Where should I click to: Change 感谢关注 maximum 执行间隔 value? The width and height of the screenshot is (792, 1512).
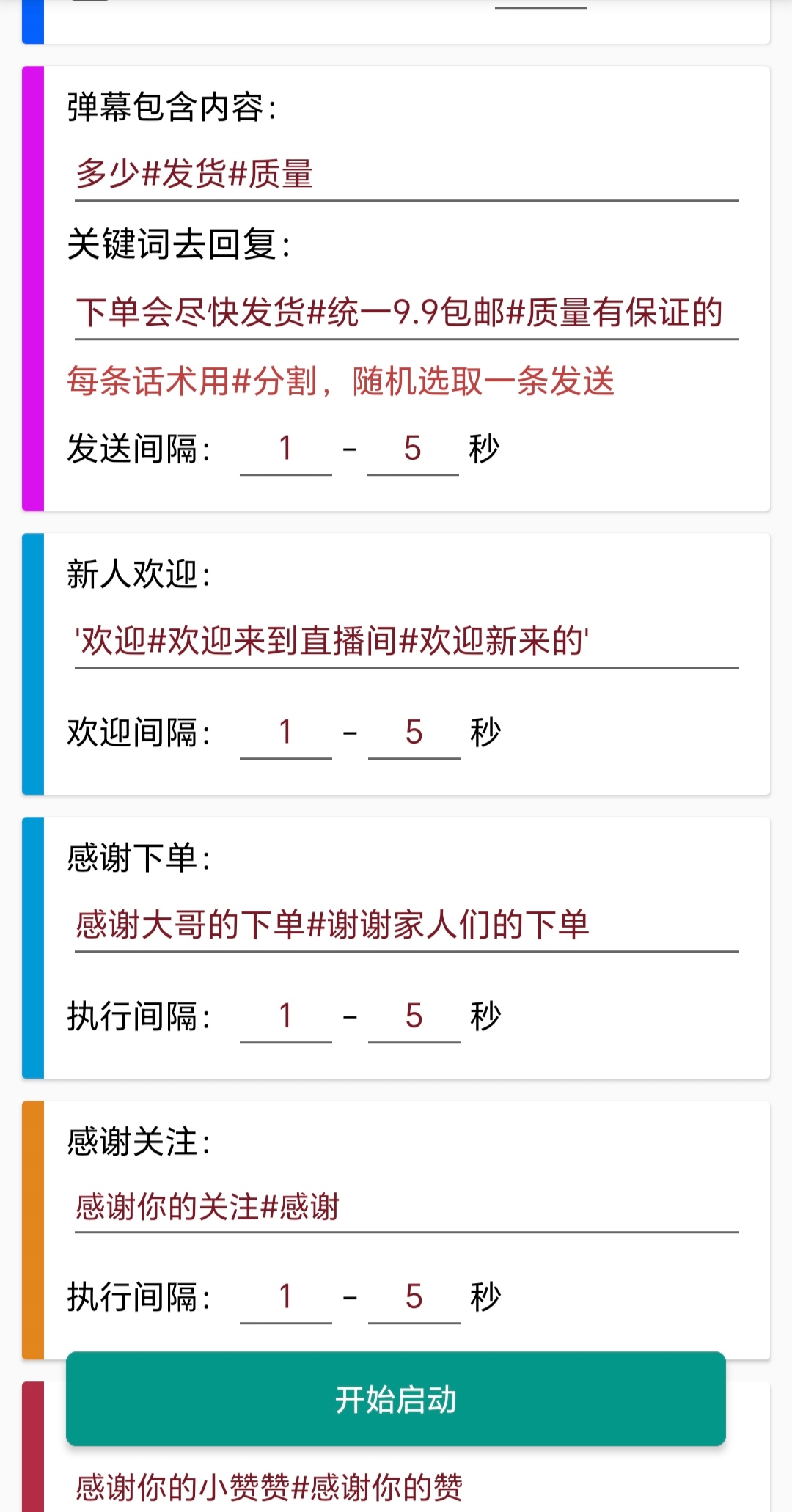point(414,1297)
